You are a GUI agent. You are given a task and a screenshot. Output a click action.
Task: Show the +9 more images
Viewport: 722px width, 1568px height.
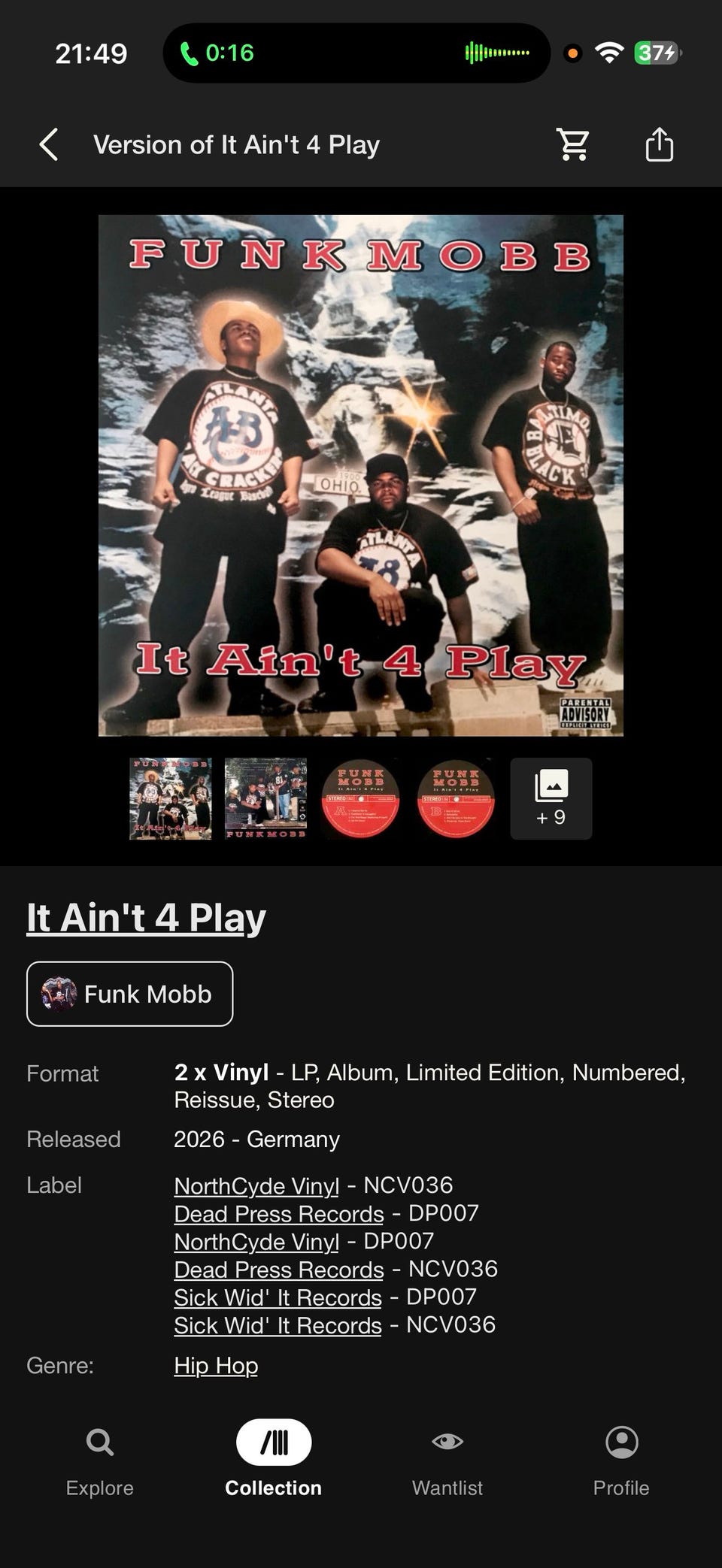point(551,798)
